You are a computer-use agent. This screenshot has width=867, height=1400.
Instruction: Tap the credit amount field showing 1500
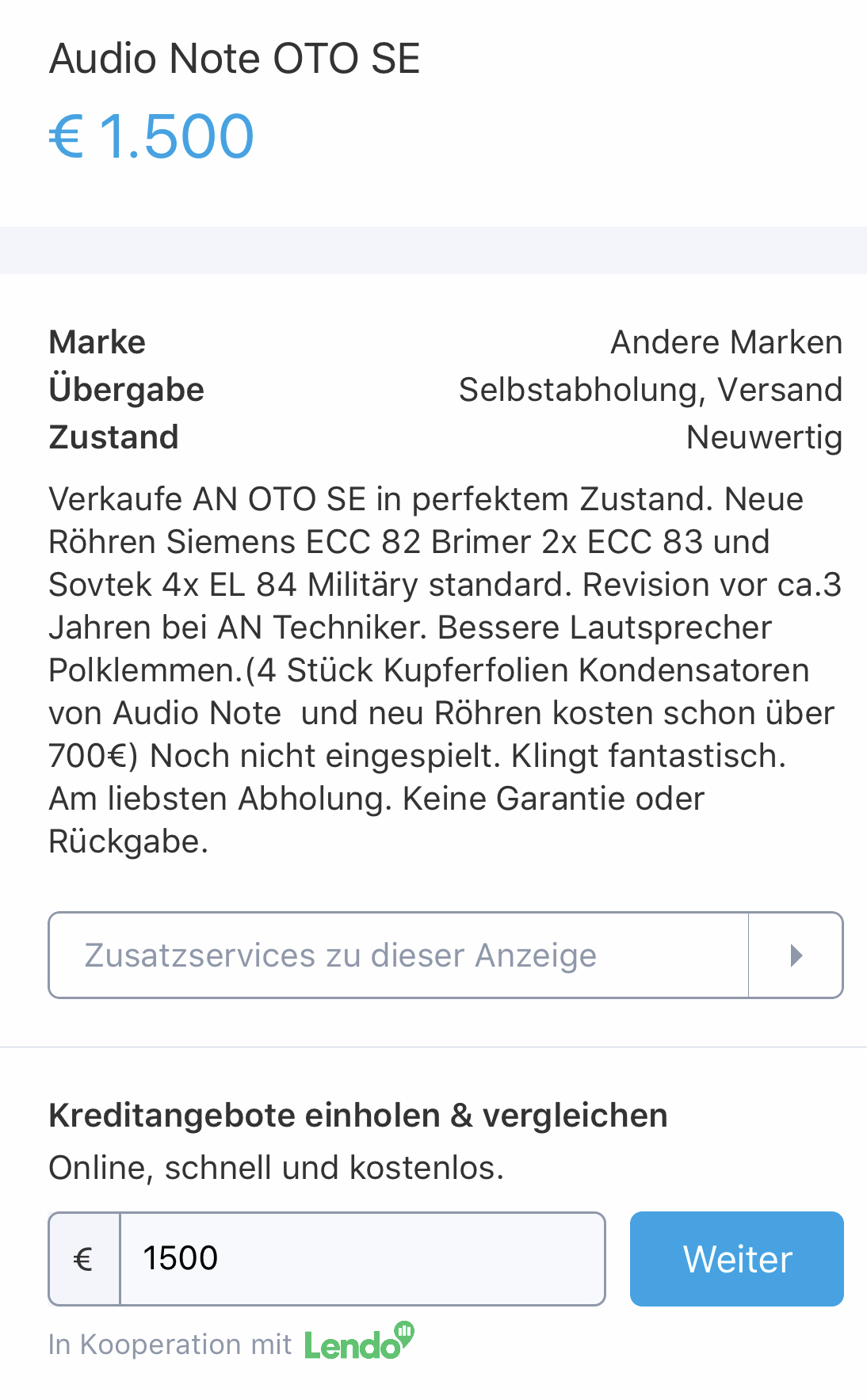point(362,1258)
